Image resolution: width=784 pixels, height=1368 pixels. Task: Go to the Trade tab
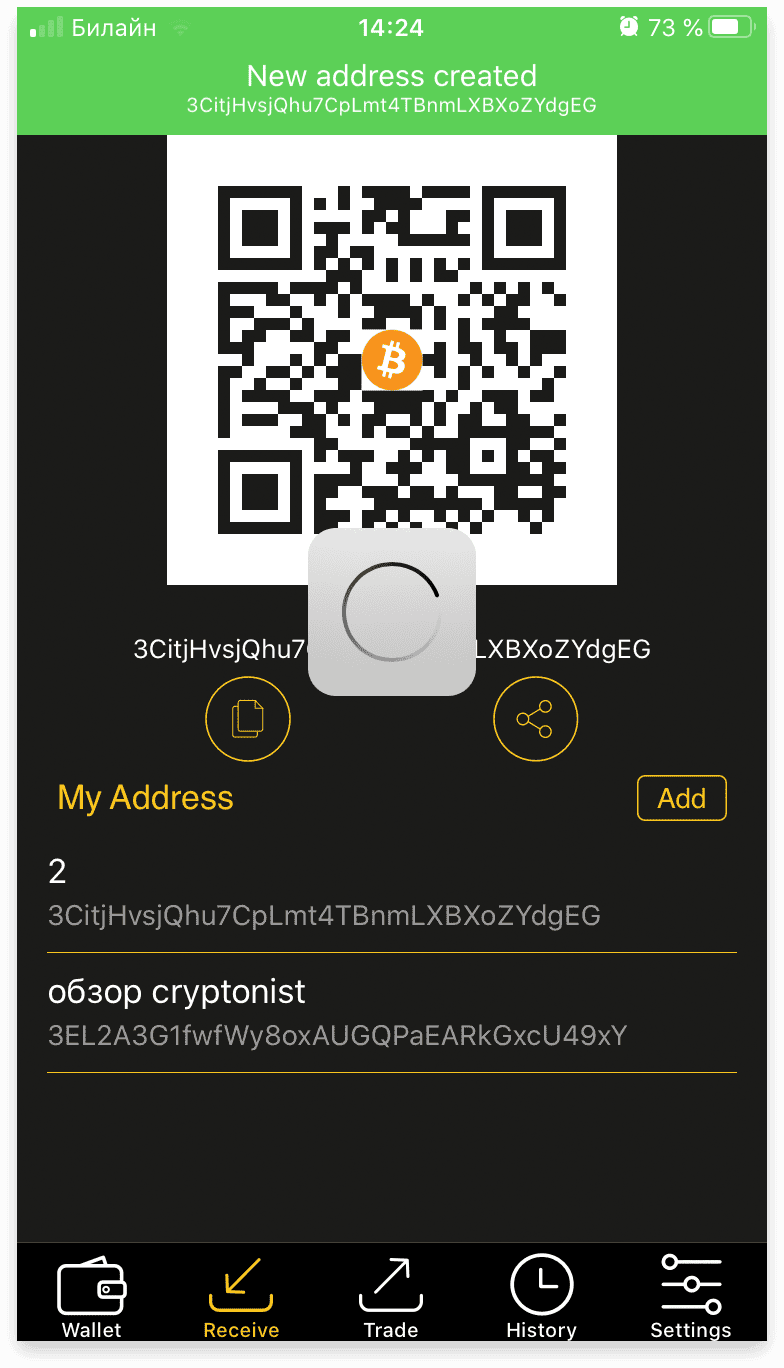click(391, 1296)
